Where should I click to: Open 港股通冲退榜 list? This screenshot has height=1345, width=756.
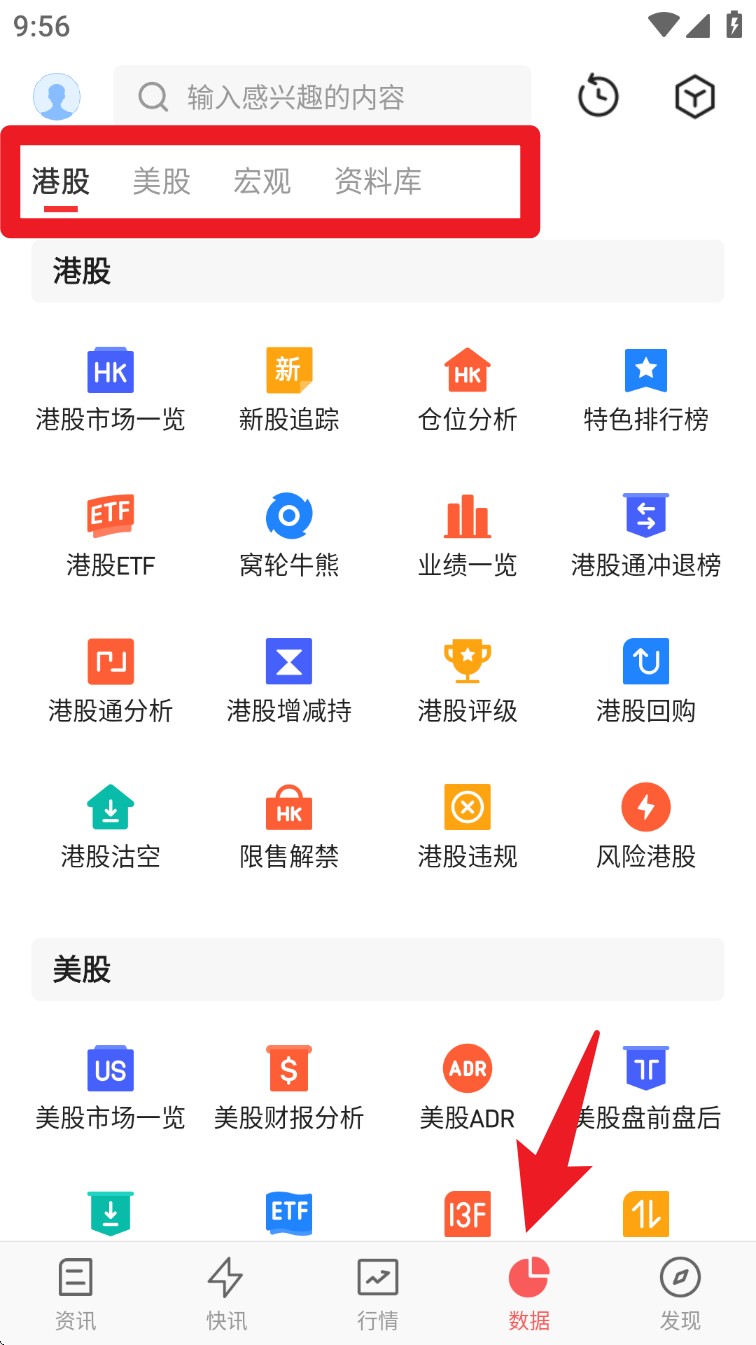tap(645, 535)
